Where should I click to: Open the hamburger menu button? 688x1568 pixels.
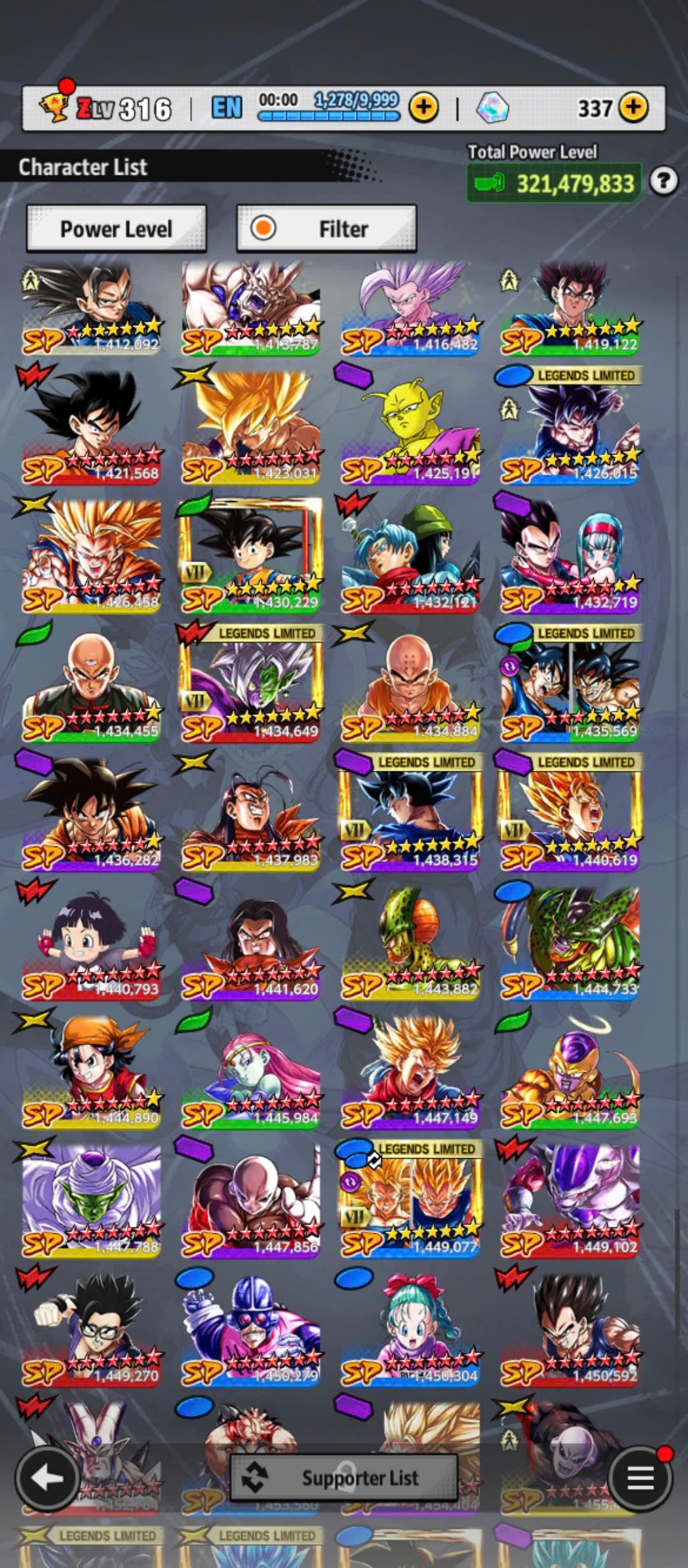click(x=640, y=1477)
